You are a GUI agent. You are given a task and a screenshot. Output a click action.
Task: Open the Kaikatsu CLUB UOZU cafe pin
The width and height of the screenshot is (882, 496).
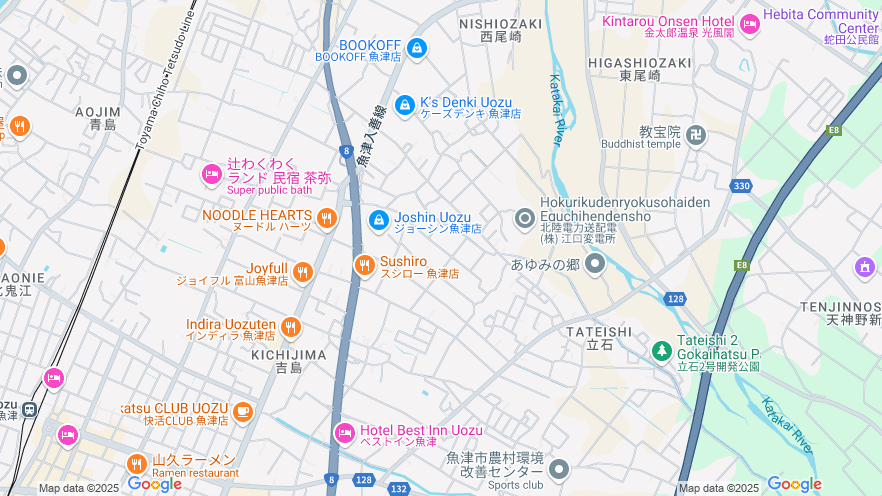click(242, 411)
